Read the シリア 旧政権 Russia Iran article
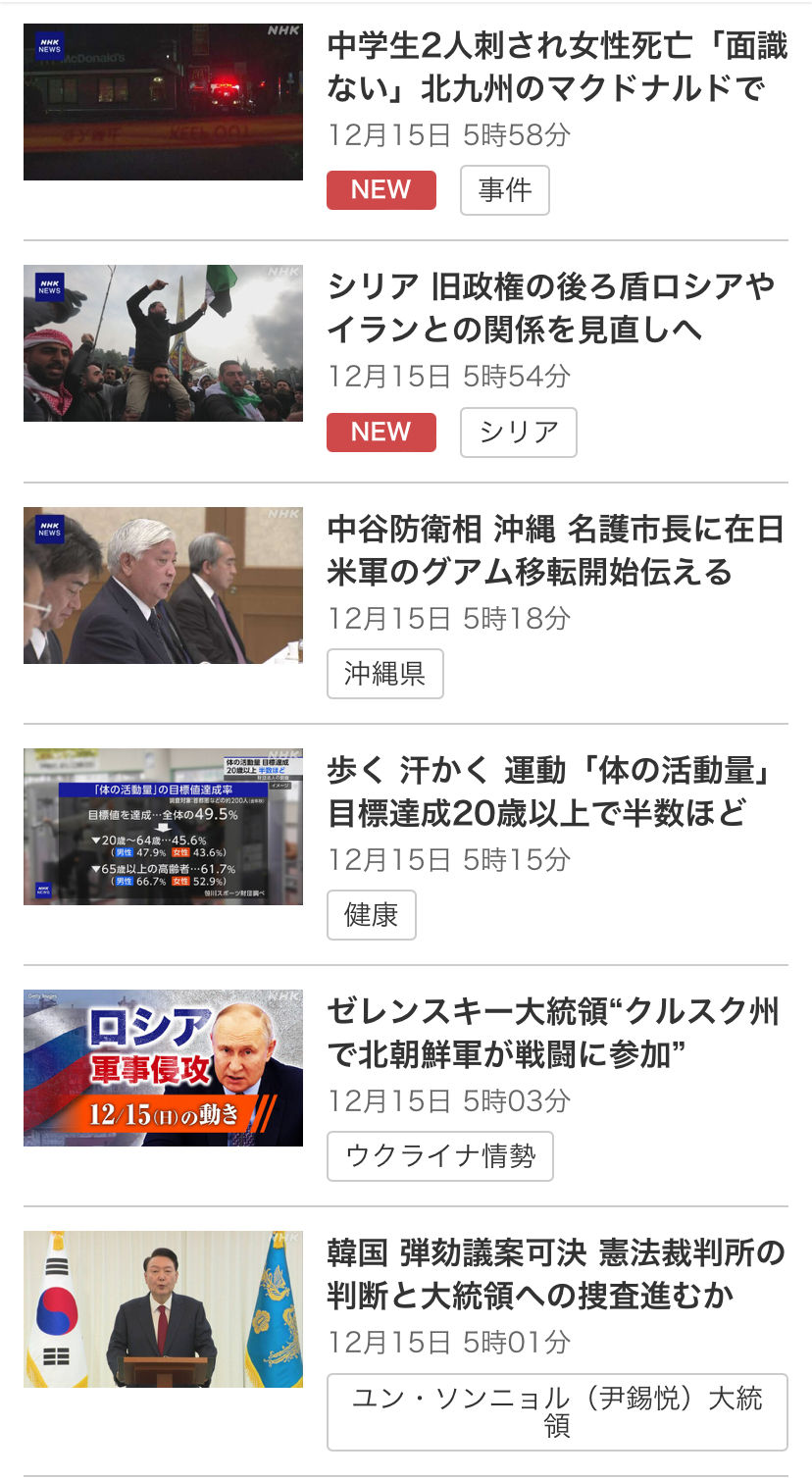812x1478 pixels. tap(550, 309)
